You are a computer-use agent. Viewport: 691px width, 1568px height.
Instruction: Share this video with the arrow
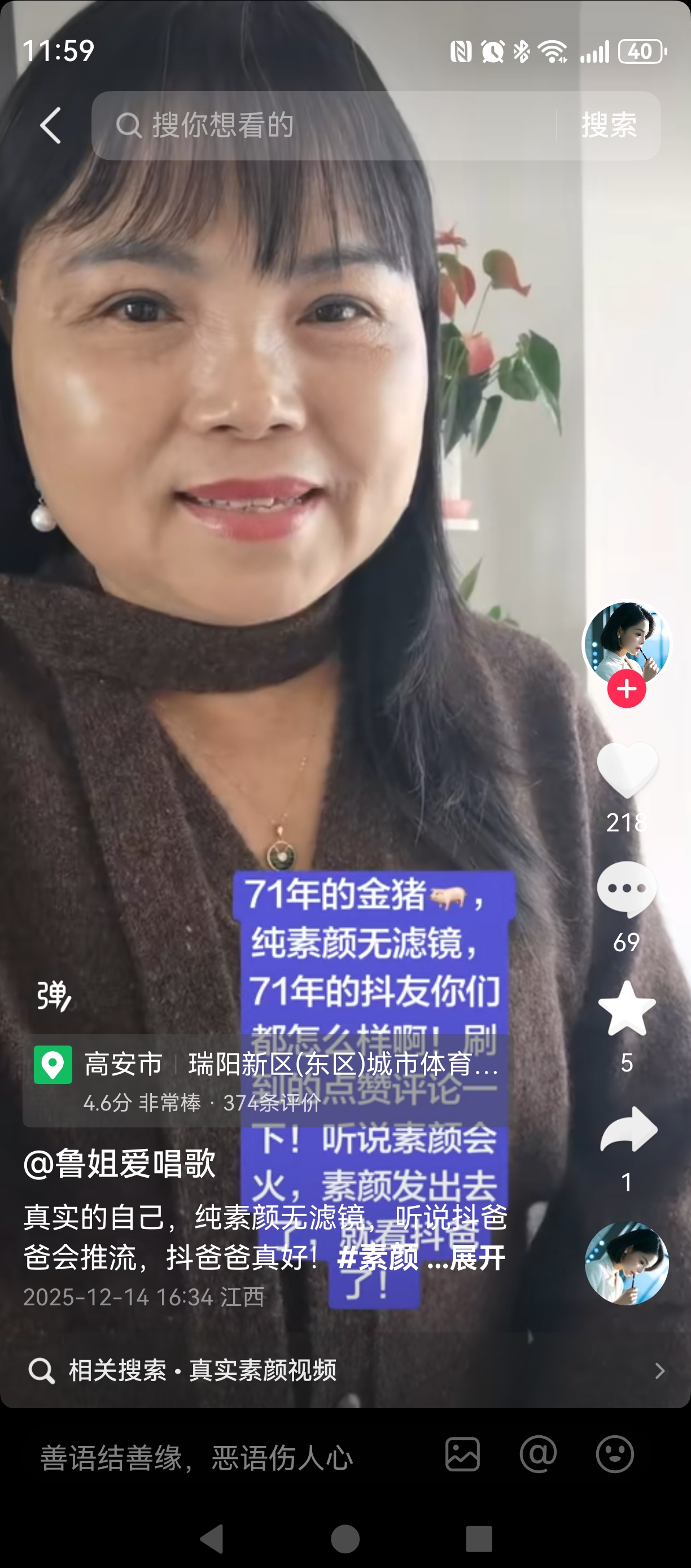click(628, 1129)
